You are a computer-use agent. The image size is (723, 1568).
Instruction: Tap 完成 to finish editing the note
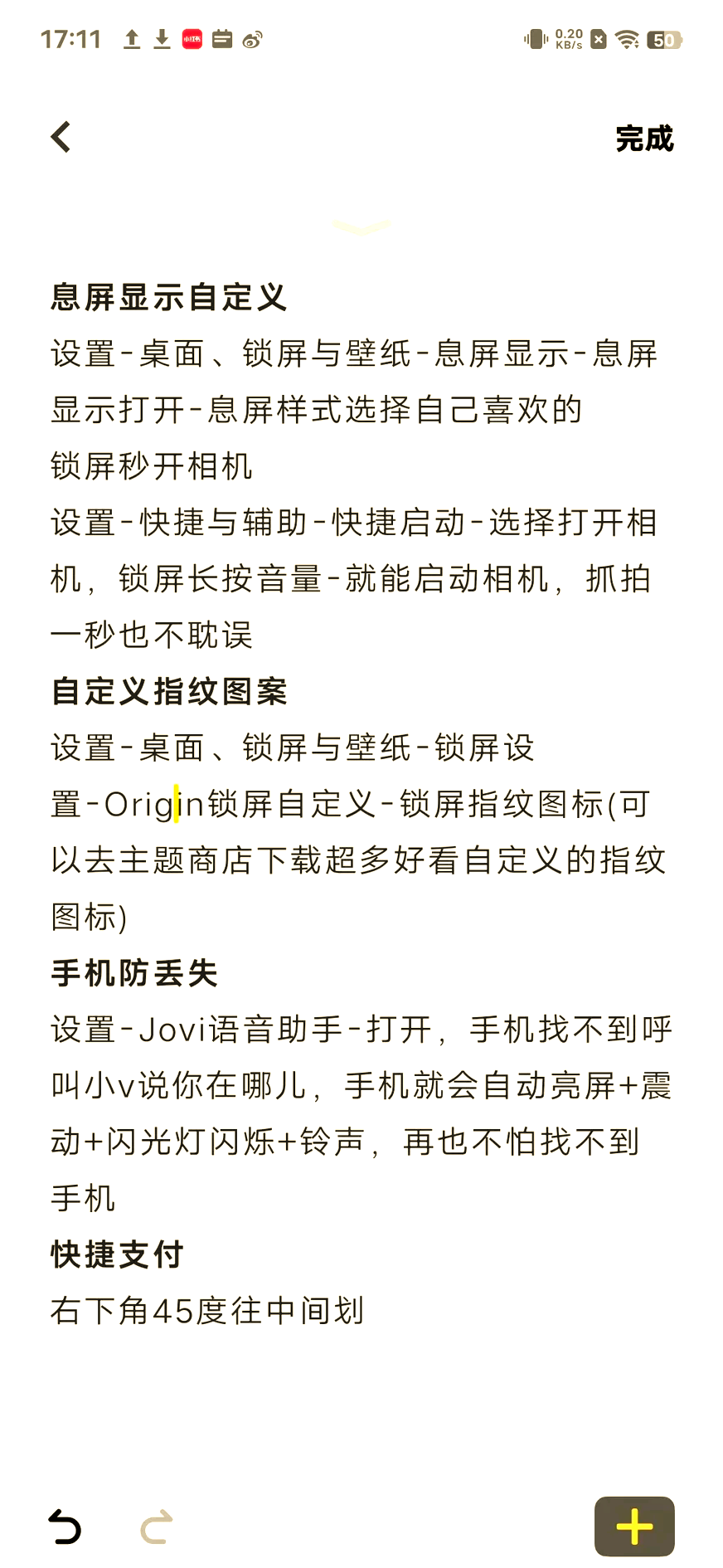[x=643, y=139]
